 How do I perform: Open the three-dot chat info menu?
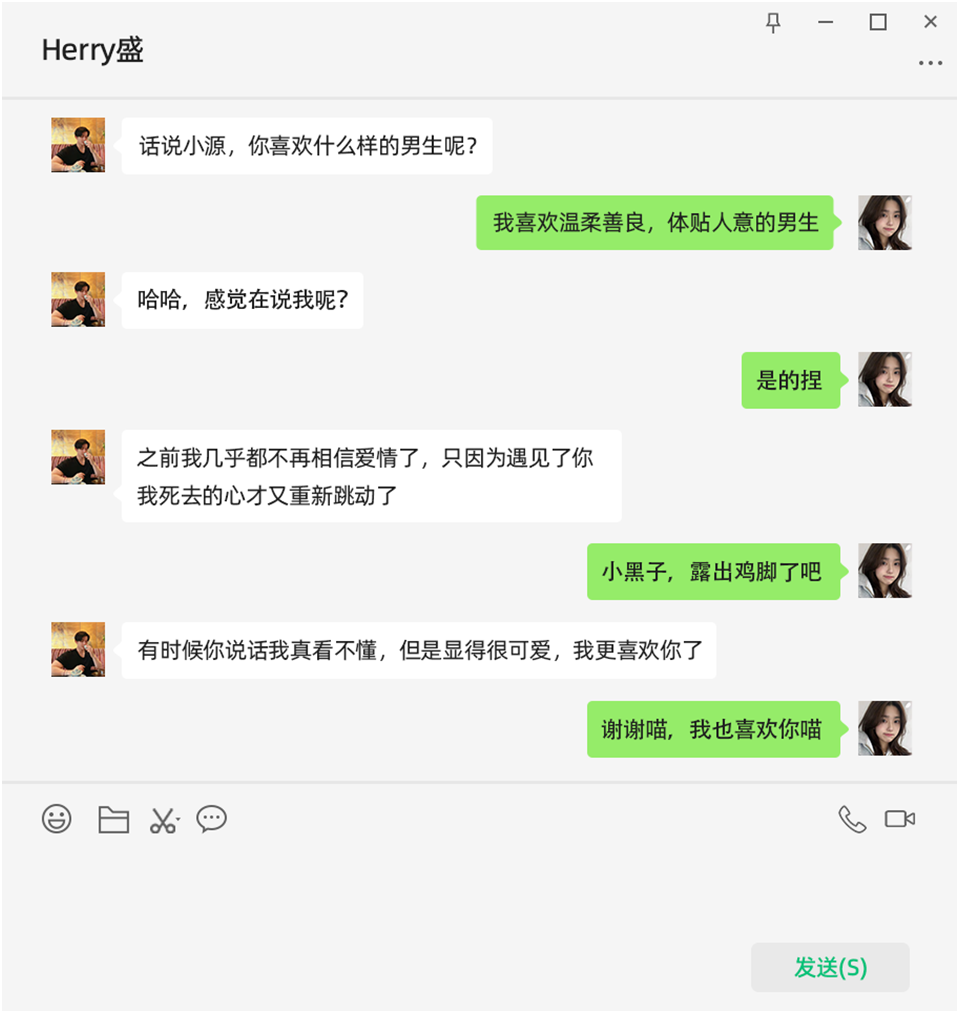pos(930,64)
